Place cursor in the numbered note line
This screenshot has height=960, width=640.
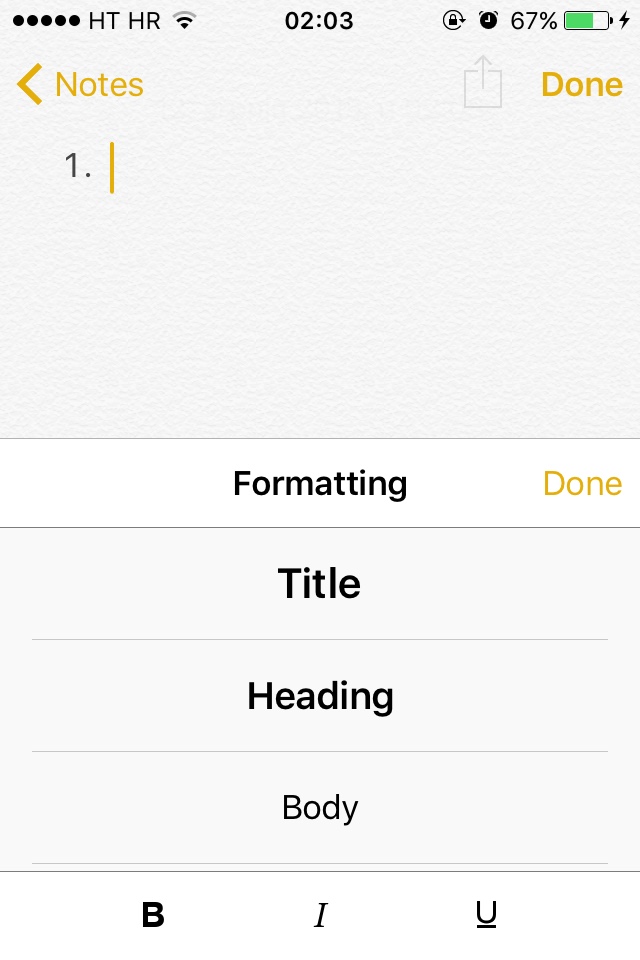(300, 168)
